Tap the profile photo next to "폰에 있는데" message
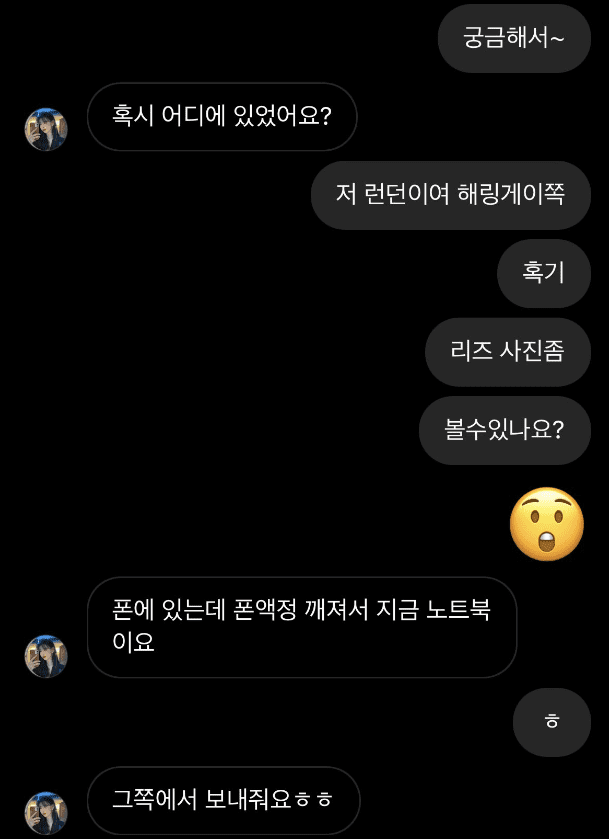The image size is (609, 839). pos(46,656)
